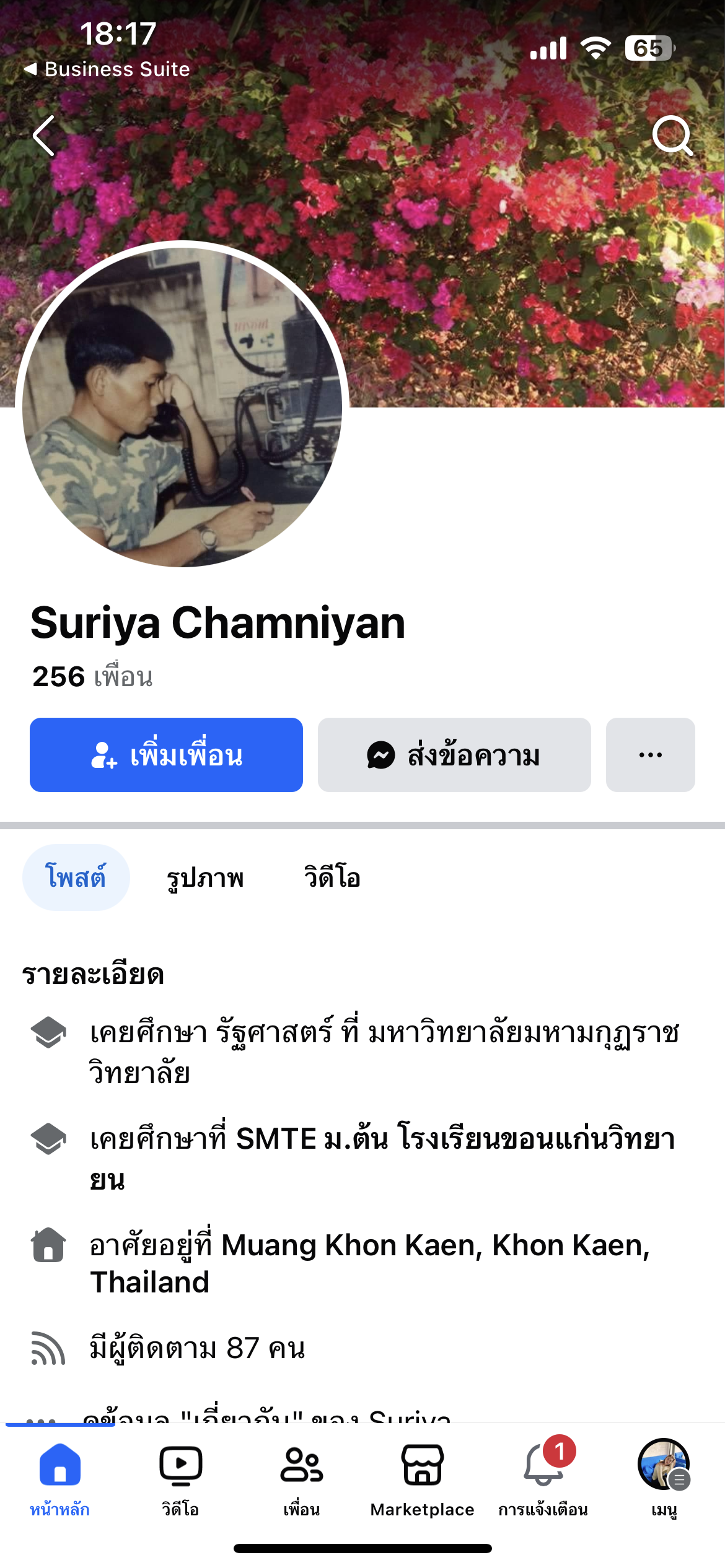Viewport: 725px width, 1568px height.
Task: View Suriya Chamniyan's profile picture
Action: click(x=182, y=407)
